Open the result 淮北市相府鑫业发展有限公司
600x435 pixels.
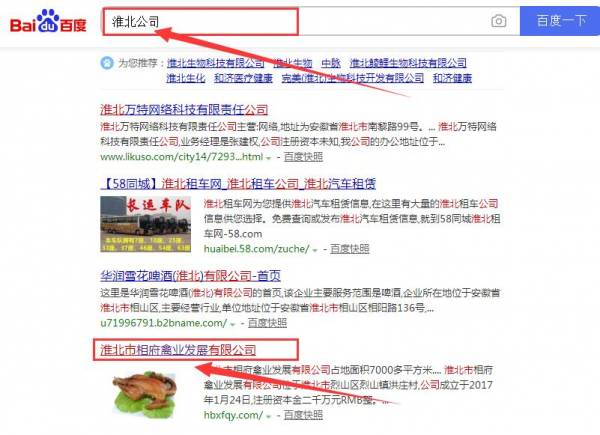coord(178,350)
